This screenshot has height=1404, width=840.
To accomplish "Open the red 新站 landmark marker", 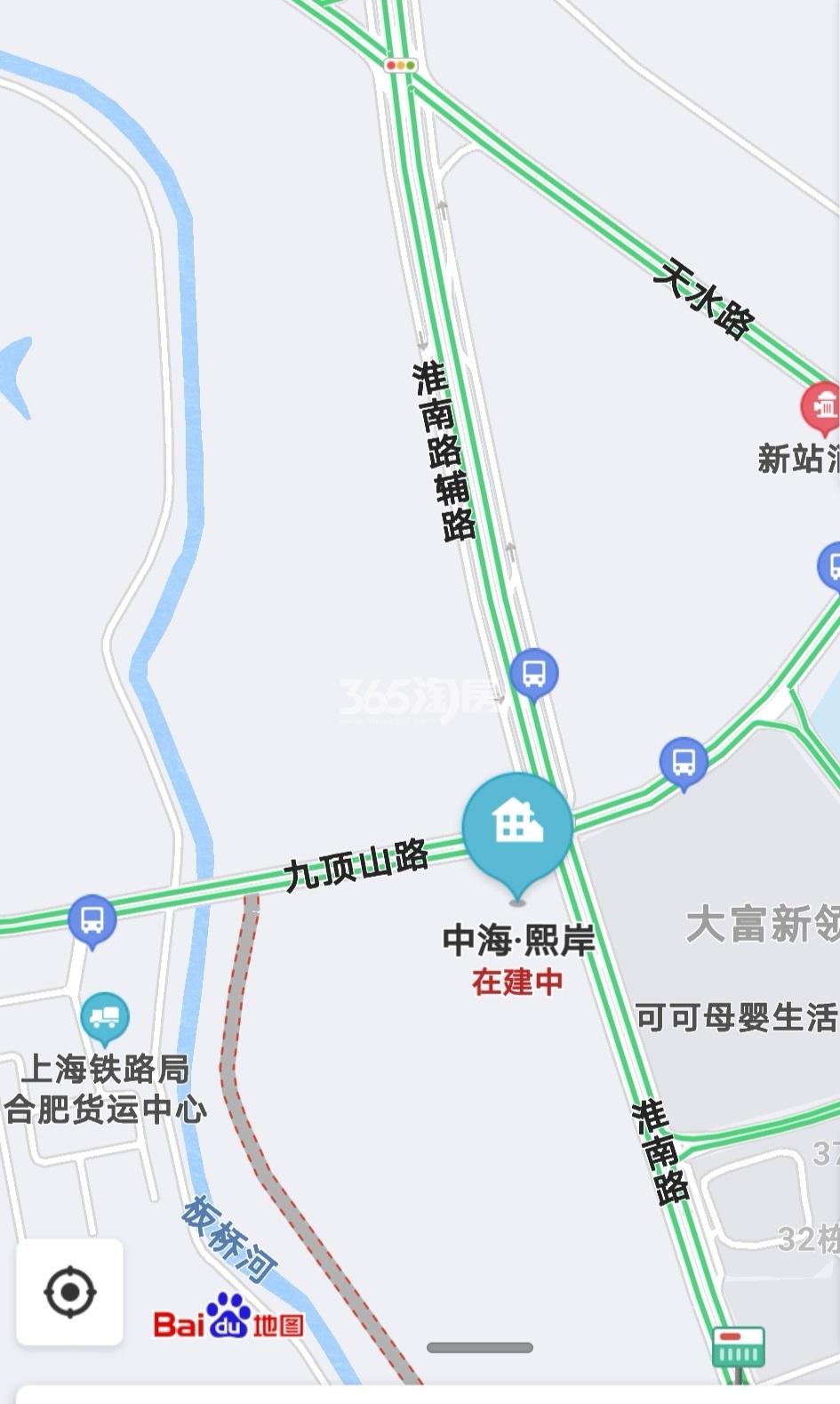I will click(x=823, y=408).
